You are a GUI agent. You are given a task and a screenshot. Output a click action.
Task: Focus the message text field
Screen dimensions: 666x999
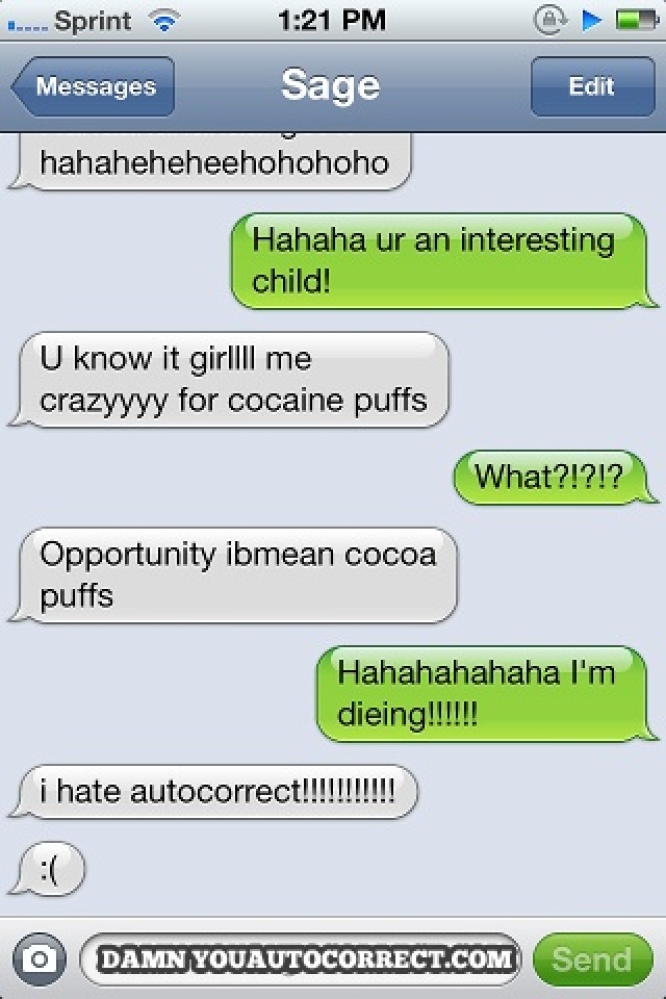[x=300, y=959]
